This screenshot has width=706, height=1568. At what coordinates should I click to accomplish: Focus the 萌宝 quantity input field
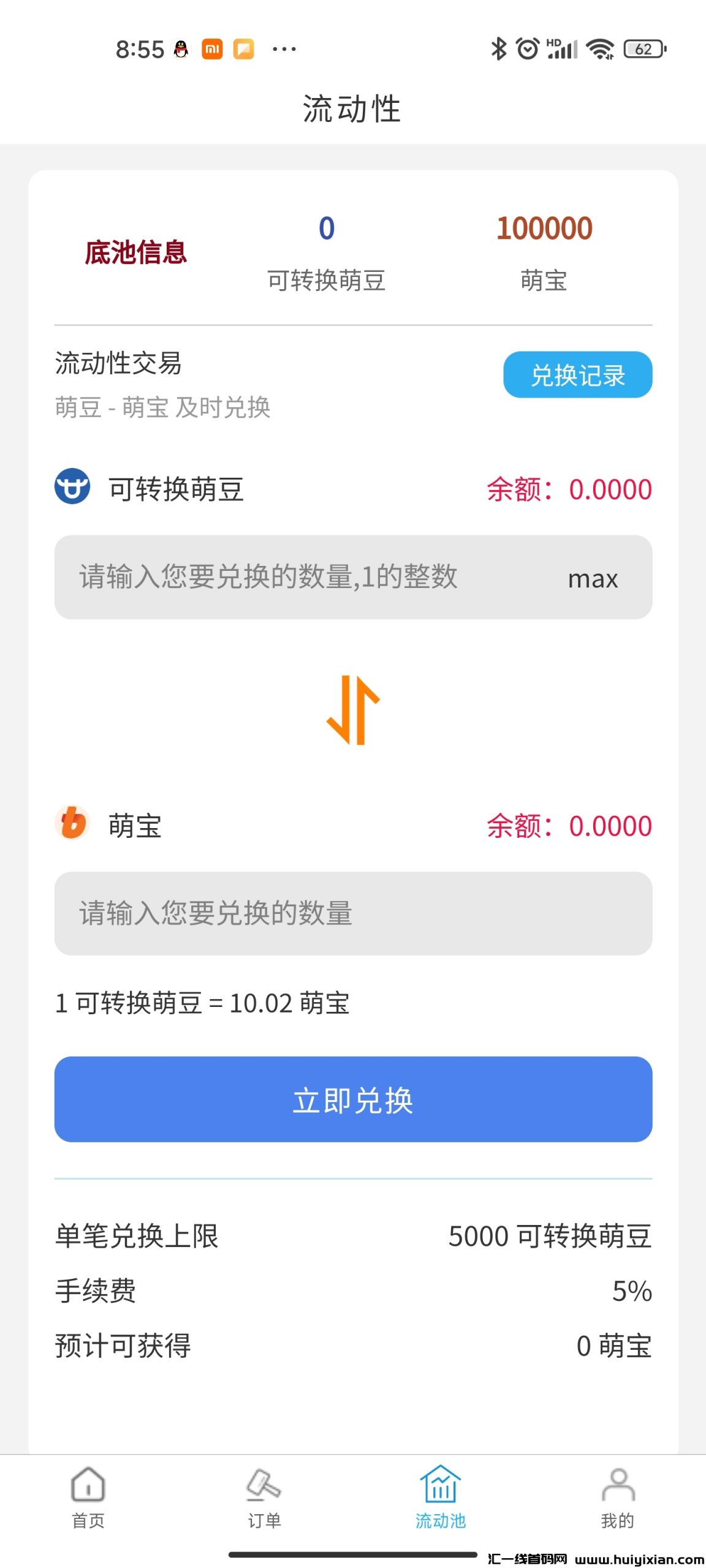353,913
